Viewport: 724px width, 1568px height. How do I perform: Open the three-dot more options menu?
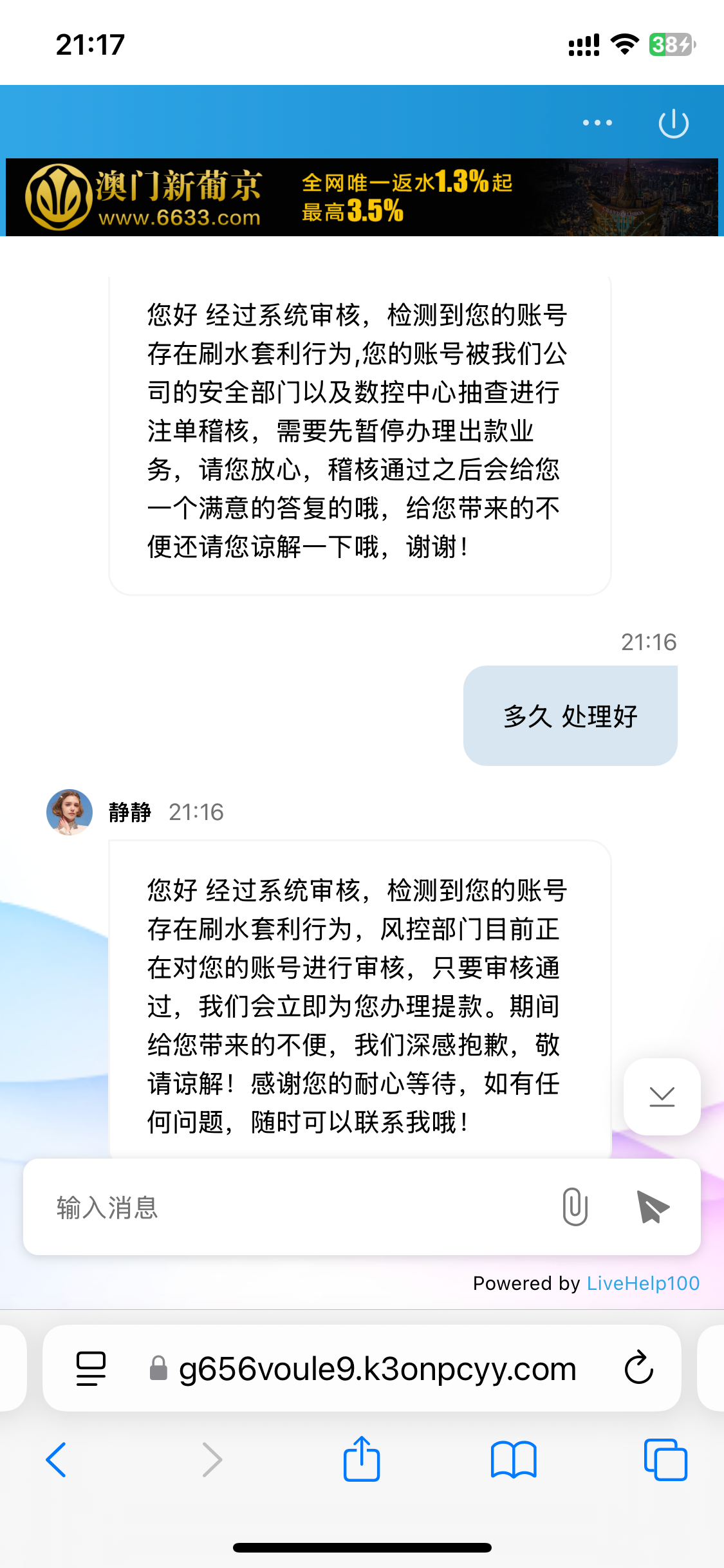(x=597, y=122)
